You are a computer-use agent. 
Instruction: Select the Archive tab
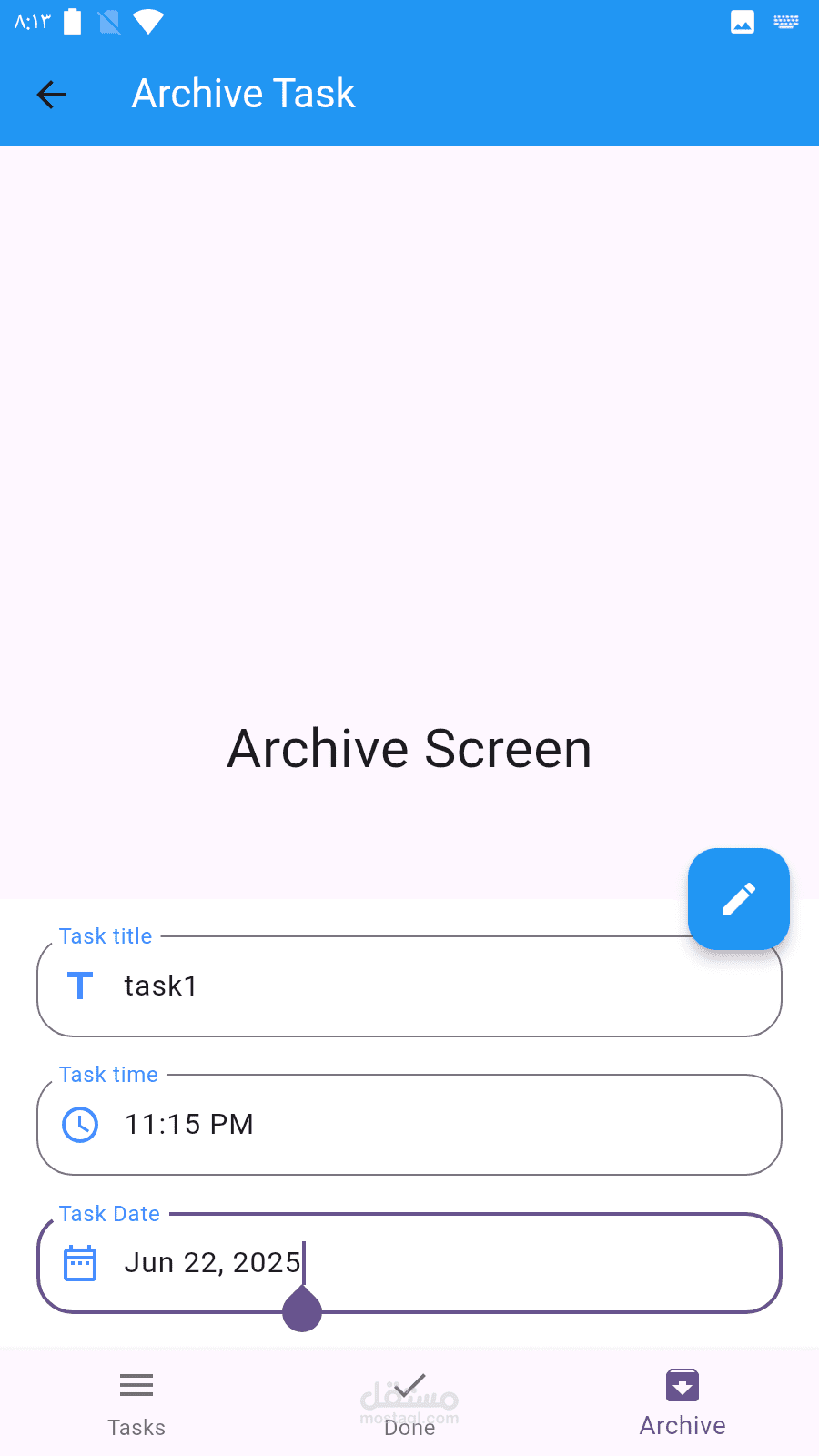point(682,1402)
